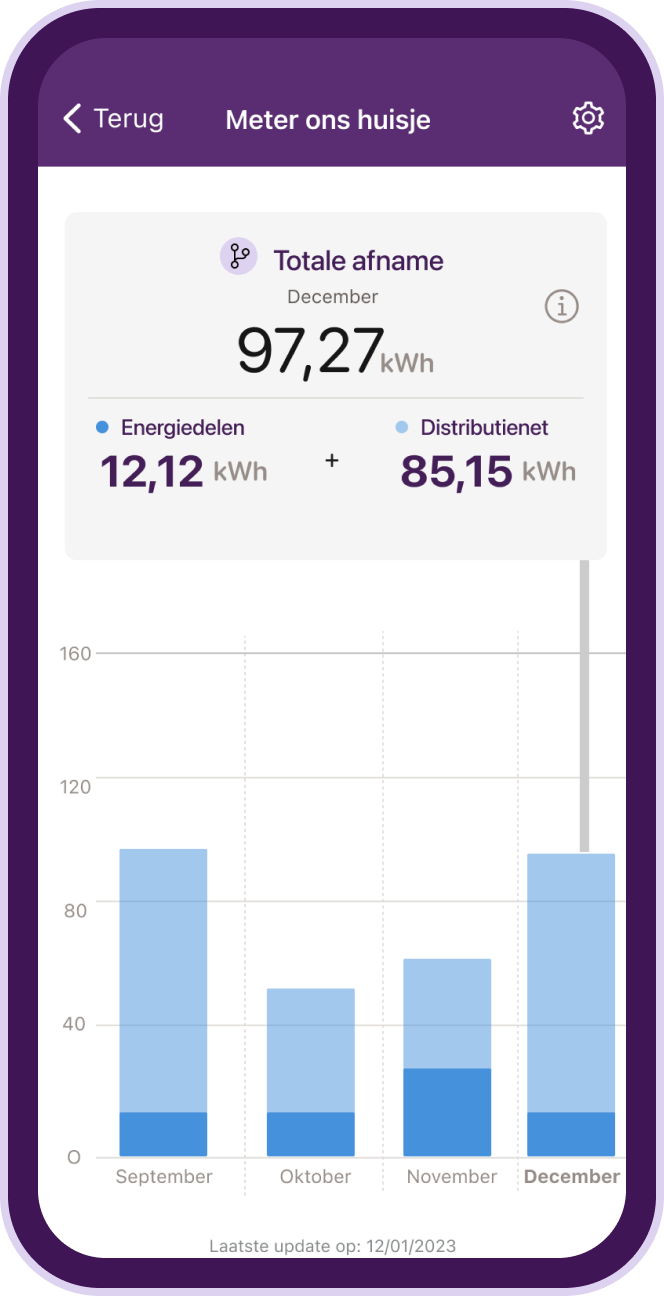This screenshot has height=1296, width=664.
Task: Show info about Totale afname
Action: pyautogui.click(x=562, y=307)
